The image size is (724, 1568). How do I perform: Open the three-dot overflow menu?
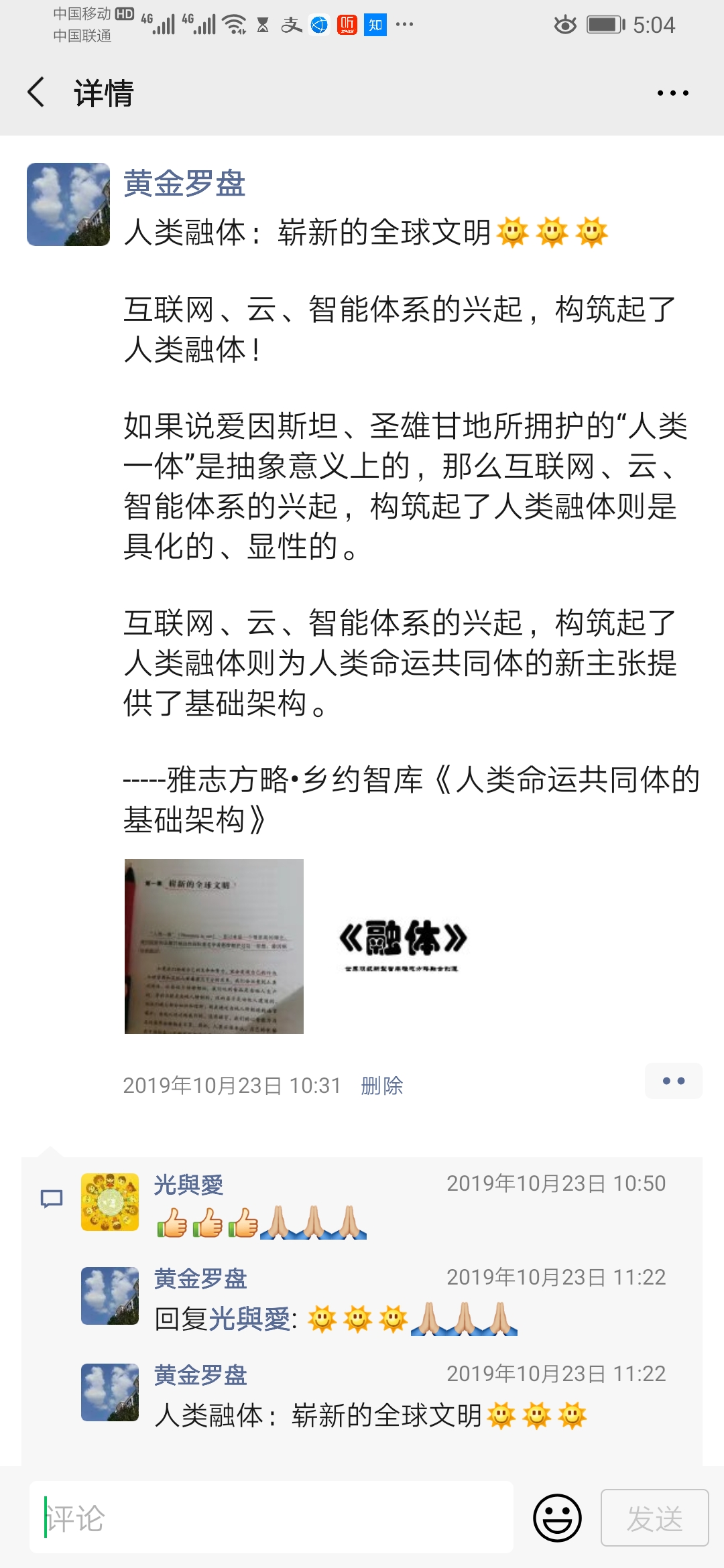pyautogui.click(x=672, y=93)
